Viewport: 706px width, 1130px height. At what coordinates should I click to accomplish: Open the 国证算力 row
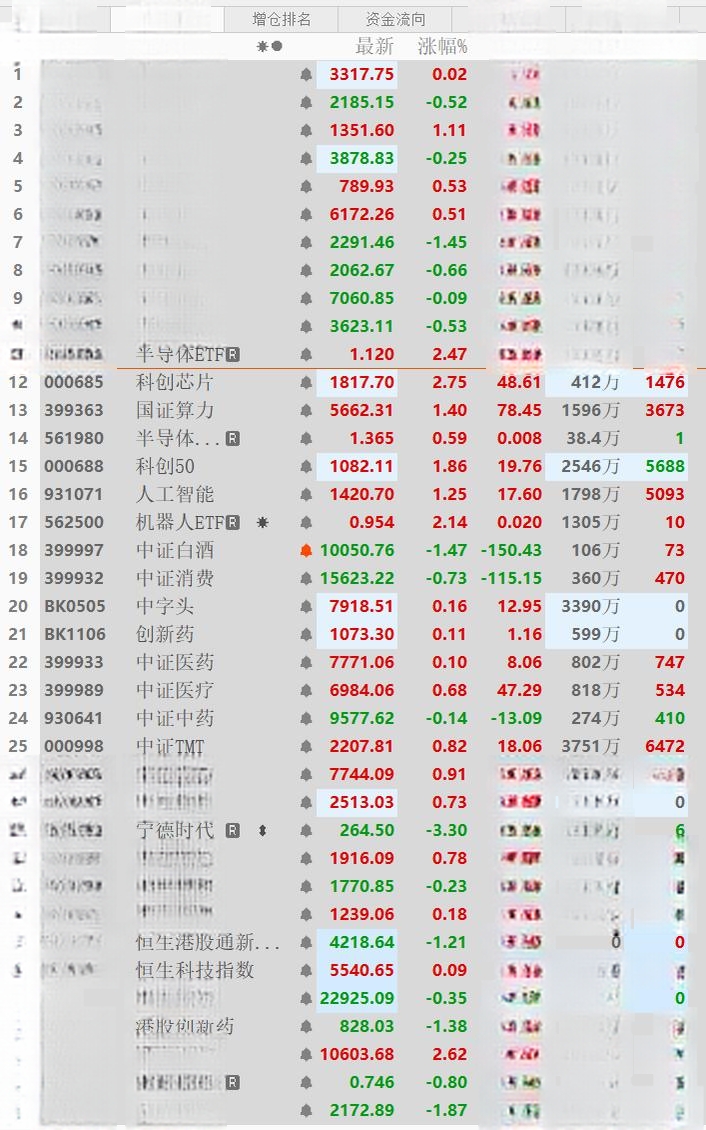click(175, 410)
